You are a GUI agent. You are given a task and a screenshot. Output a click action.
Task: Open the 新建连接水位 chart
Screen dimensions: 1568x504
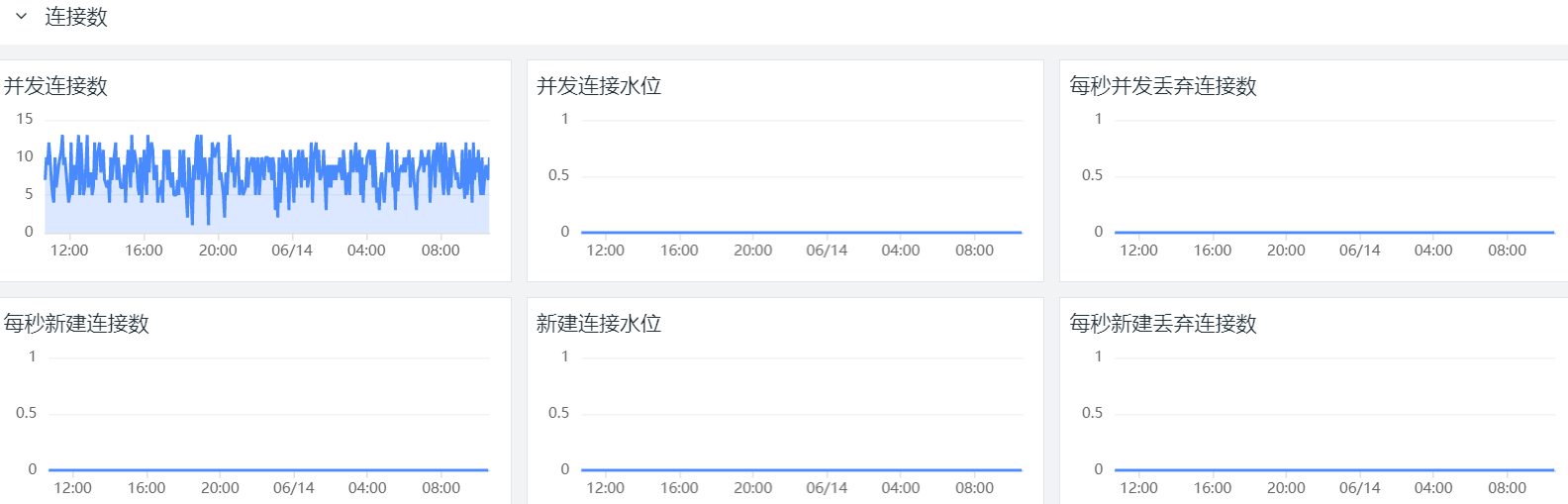(x=599, y=324)
